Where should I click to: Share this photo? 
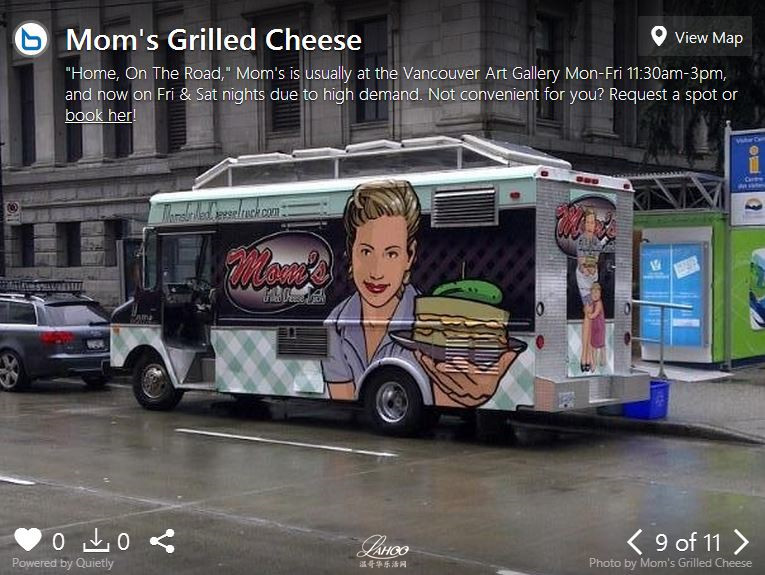pos(162,541)
